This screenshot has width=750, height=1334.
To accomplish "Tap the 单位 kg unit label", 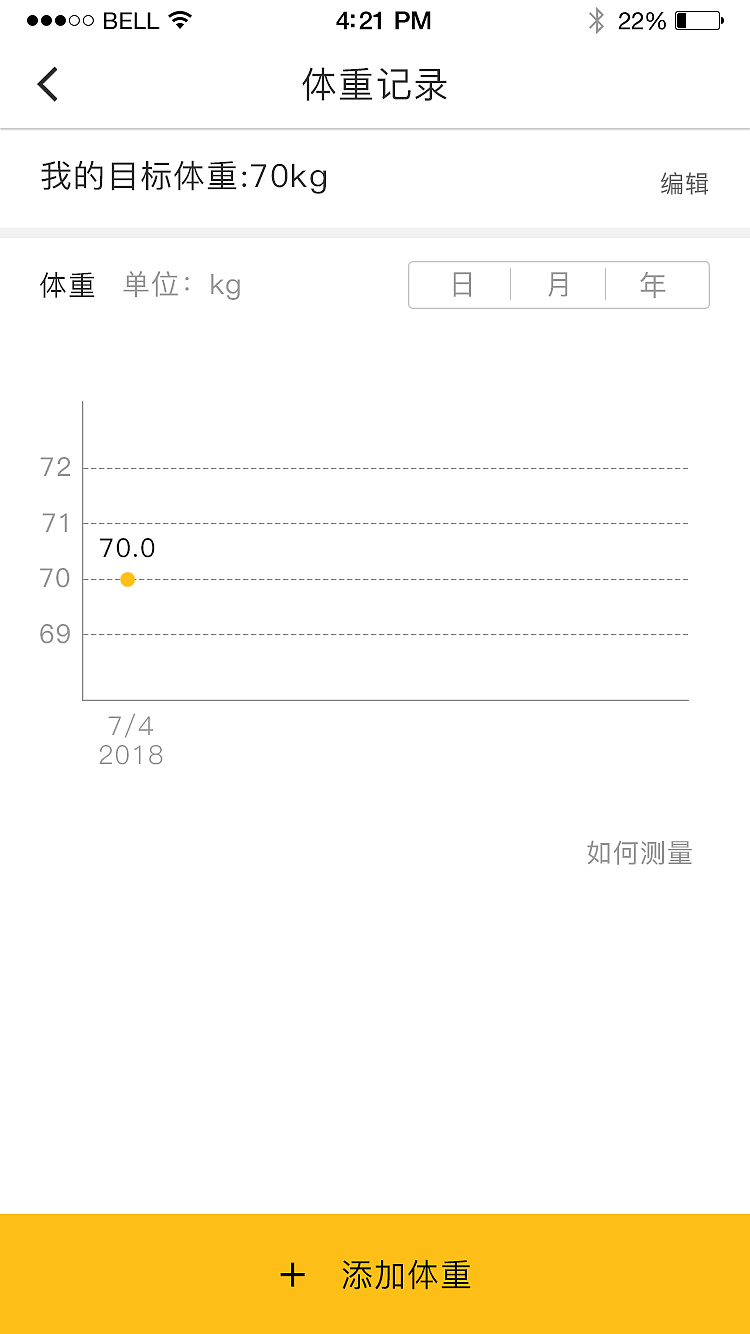I will (x=183, y=285).
